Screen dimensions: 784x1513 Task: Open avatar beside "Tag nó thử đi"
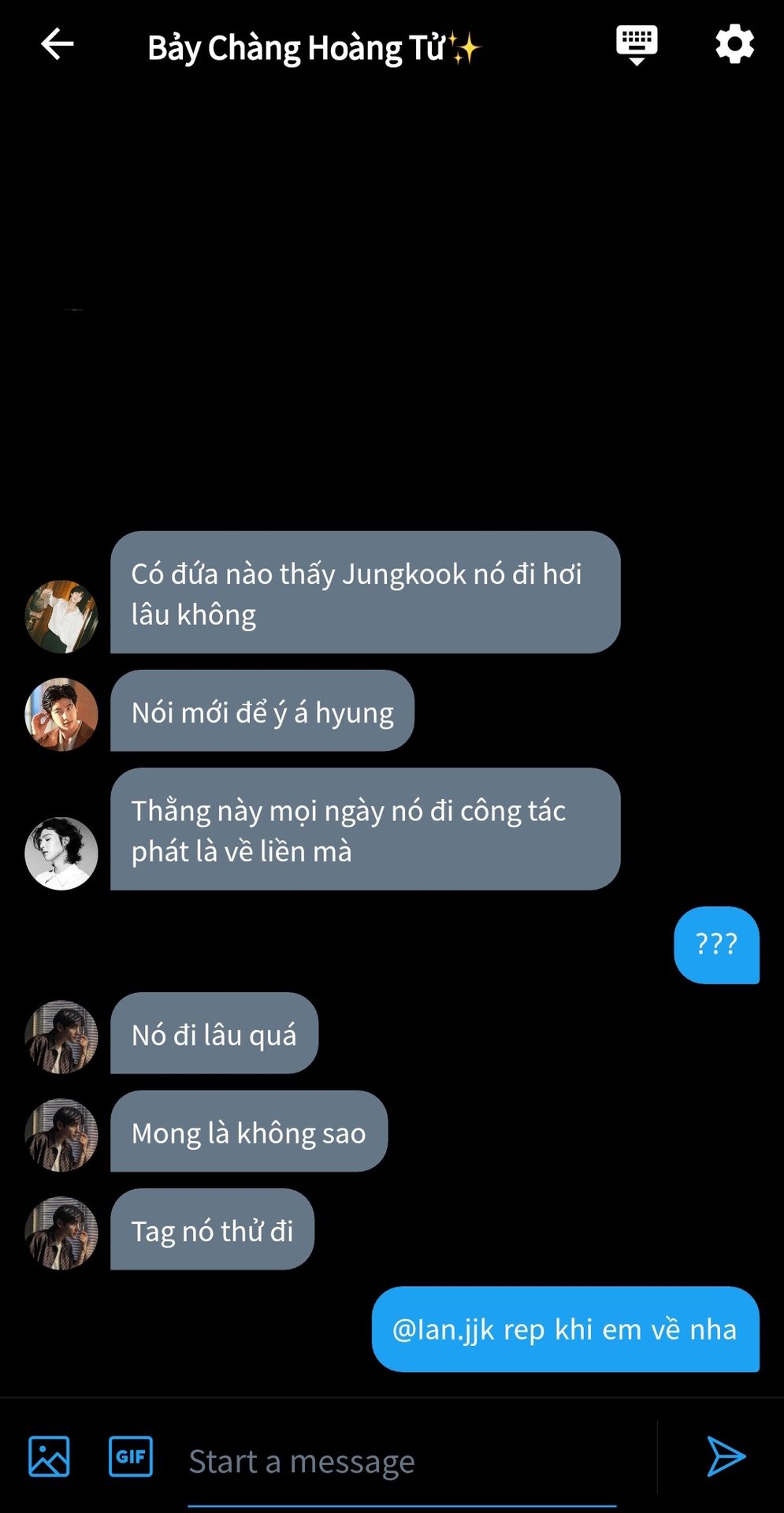[61, 1233]
